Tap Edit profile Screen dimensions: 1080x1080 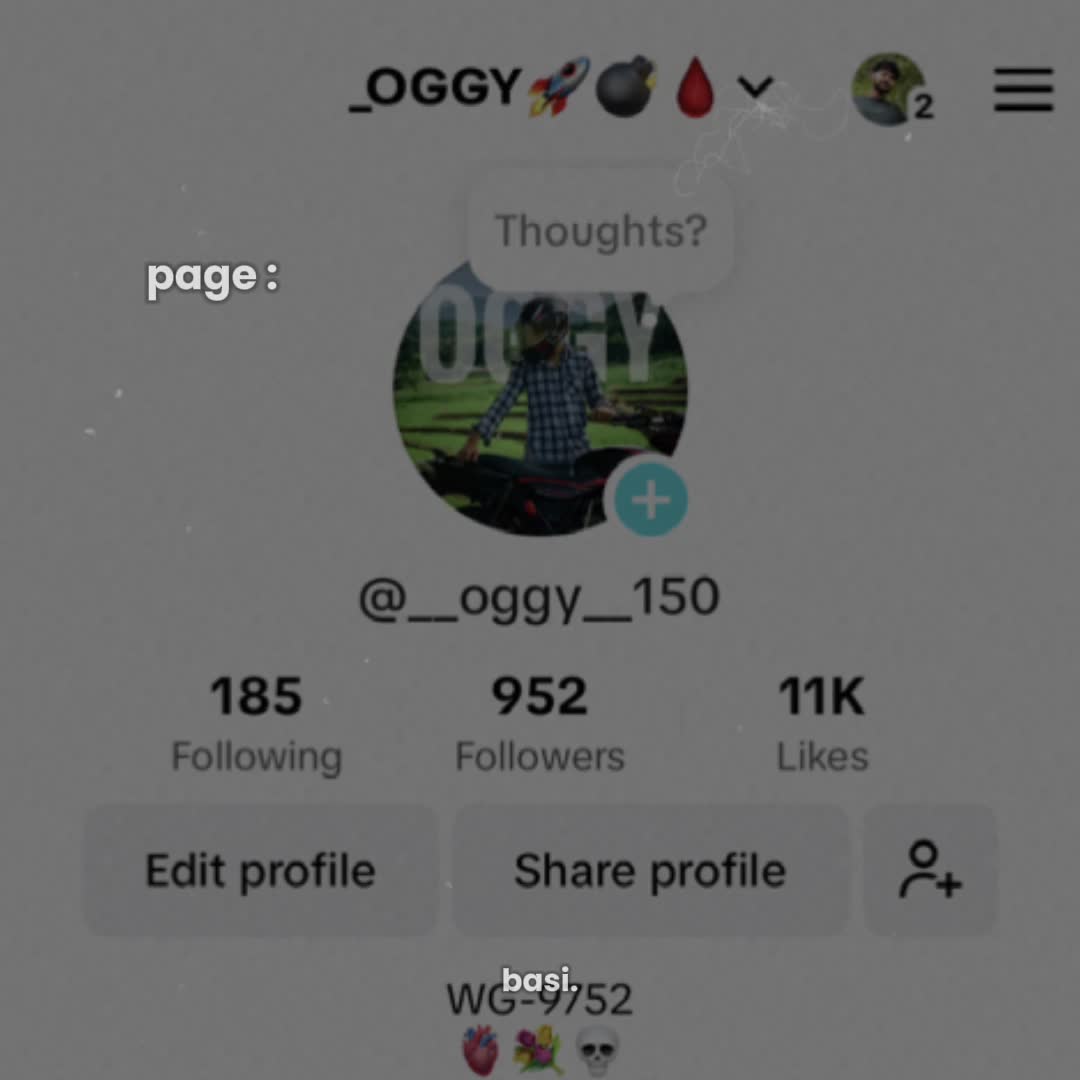click(260, 871)
